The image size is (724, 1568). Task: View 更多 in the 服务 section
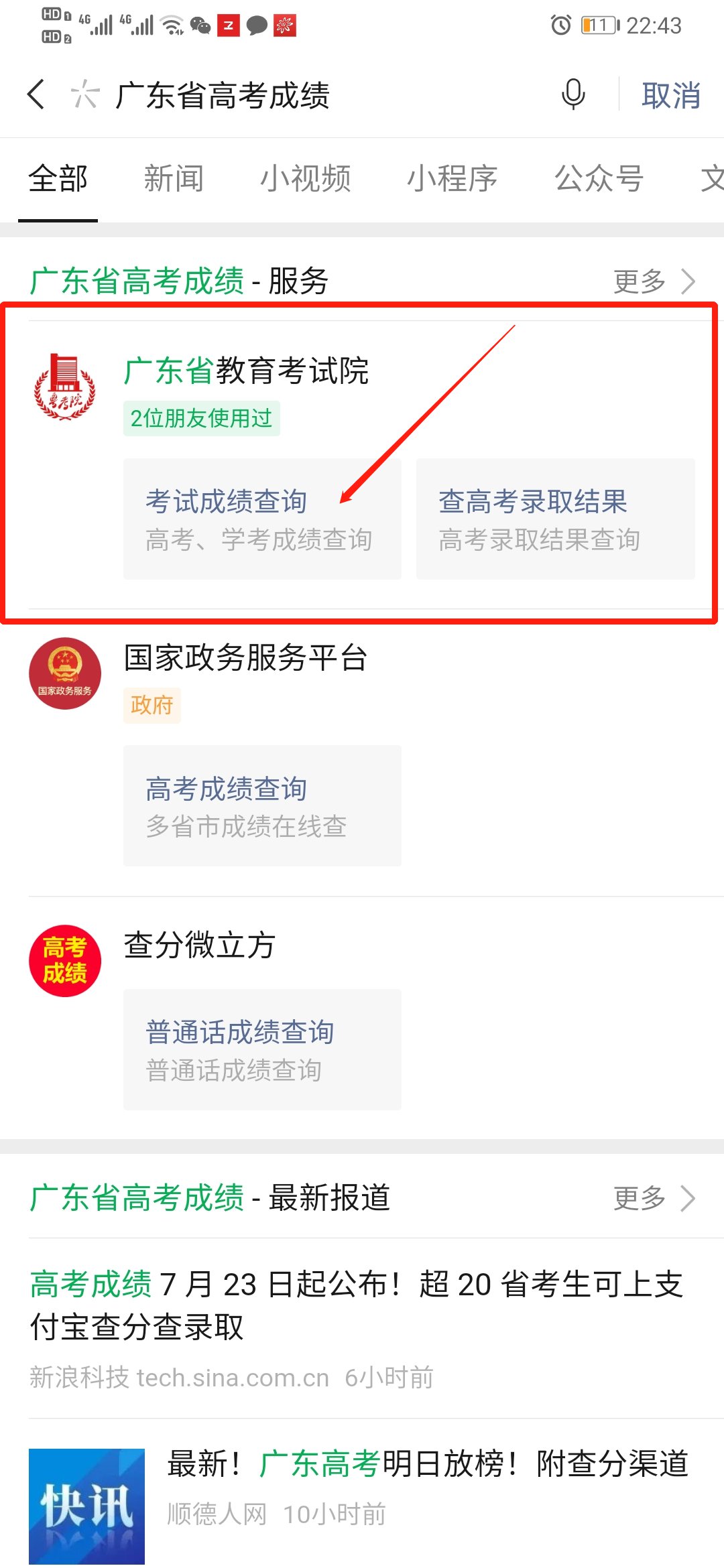coord(654,281)
